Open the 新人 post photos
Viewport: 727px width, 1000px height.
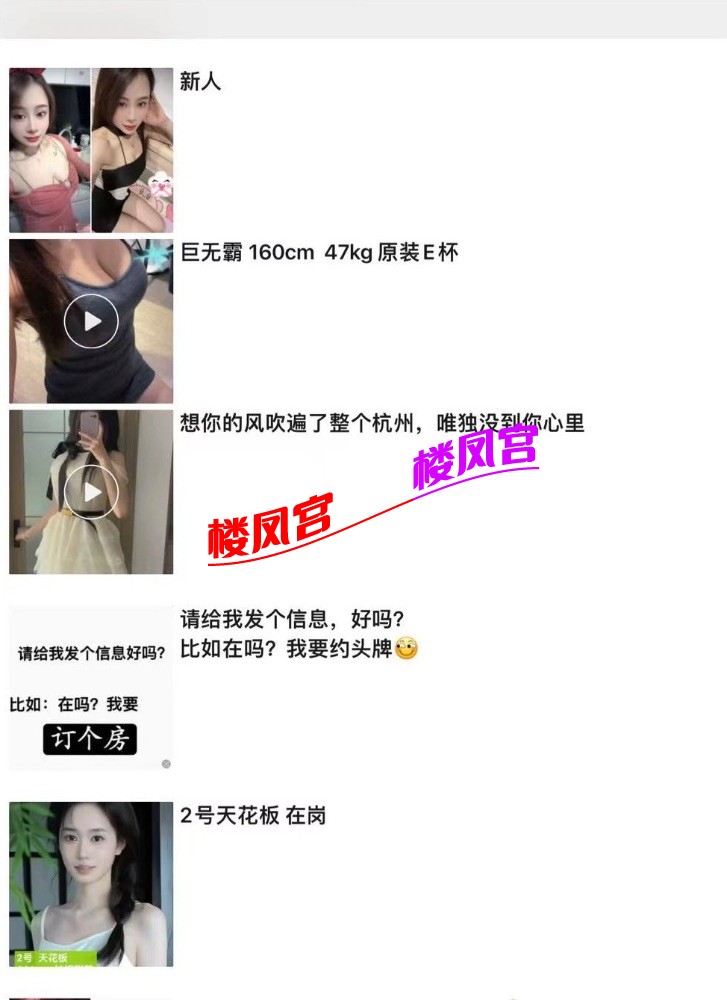pyautogui.click(x=91, y=150)
